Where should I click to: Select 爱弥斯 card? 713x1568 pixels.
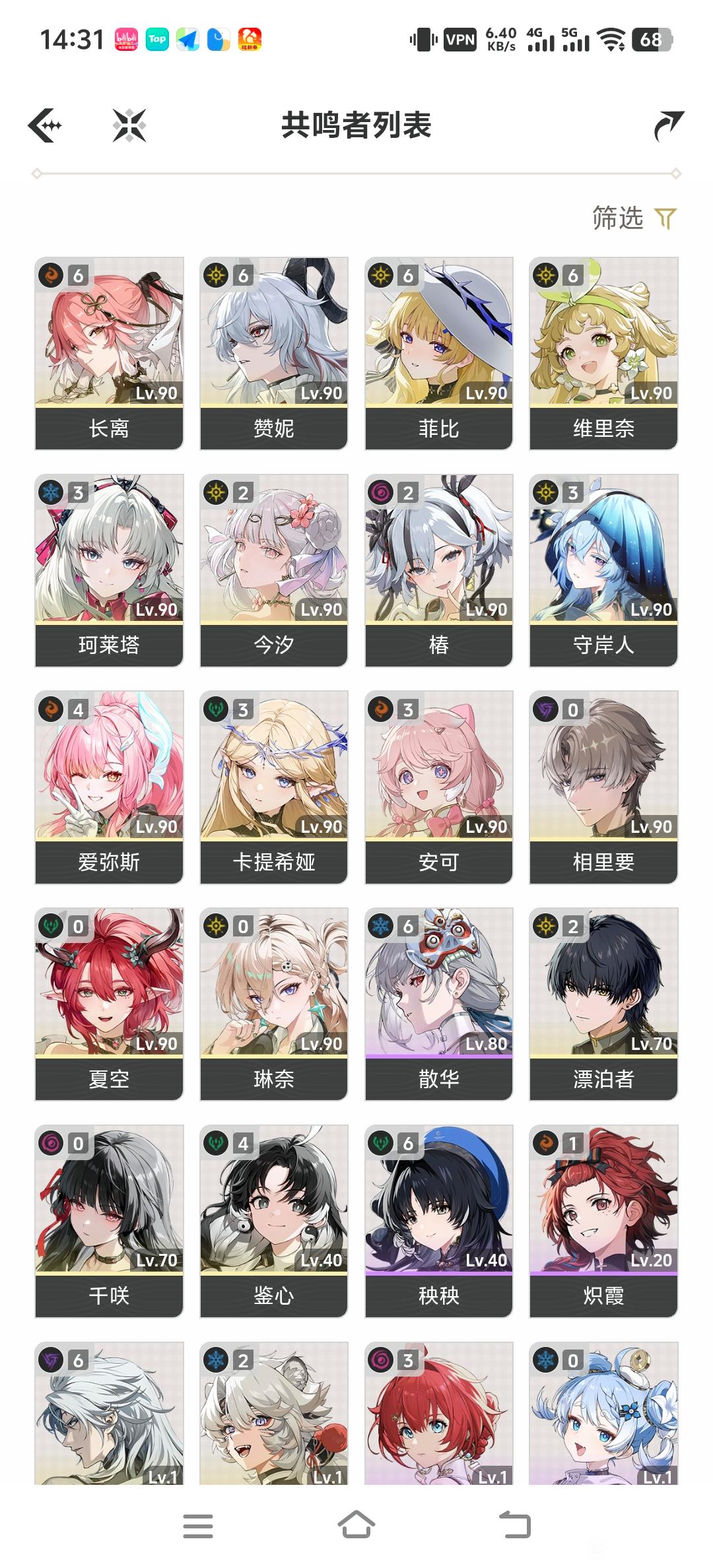pyautogui.click(x=109, y=787)
